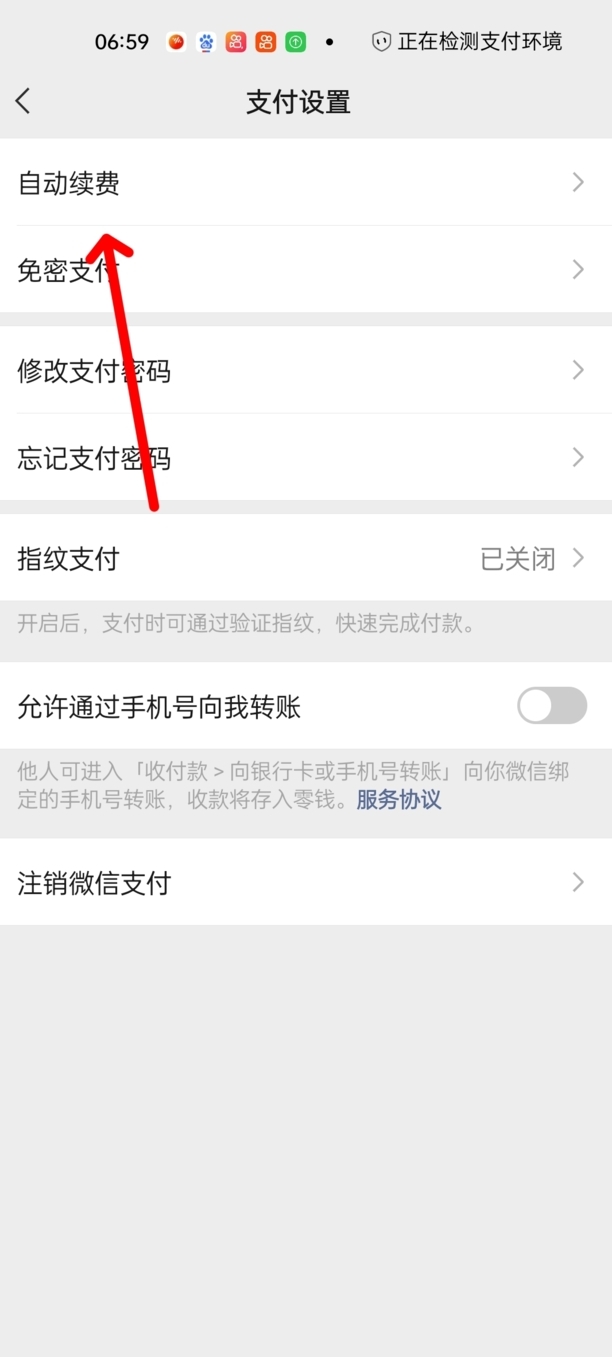Enable 允许通过手机号向我转账 switch
Viewport: 612px width, 1357px height.
551,706
